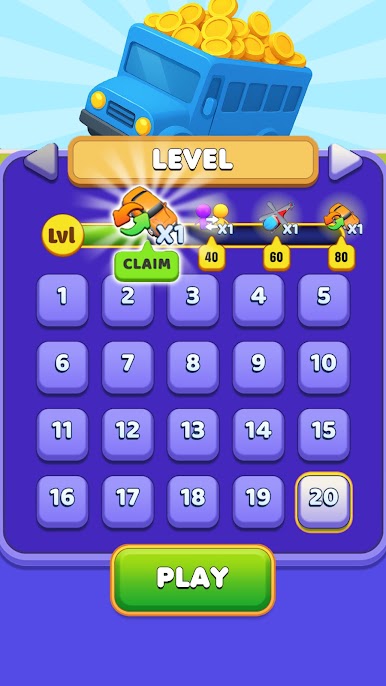Select level 1
Image resolution: width=386 pixels, height=686 pixels.
[62, 300]
